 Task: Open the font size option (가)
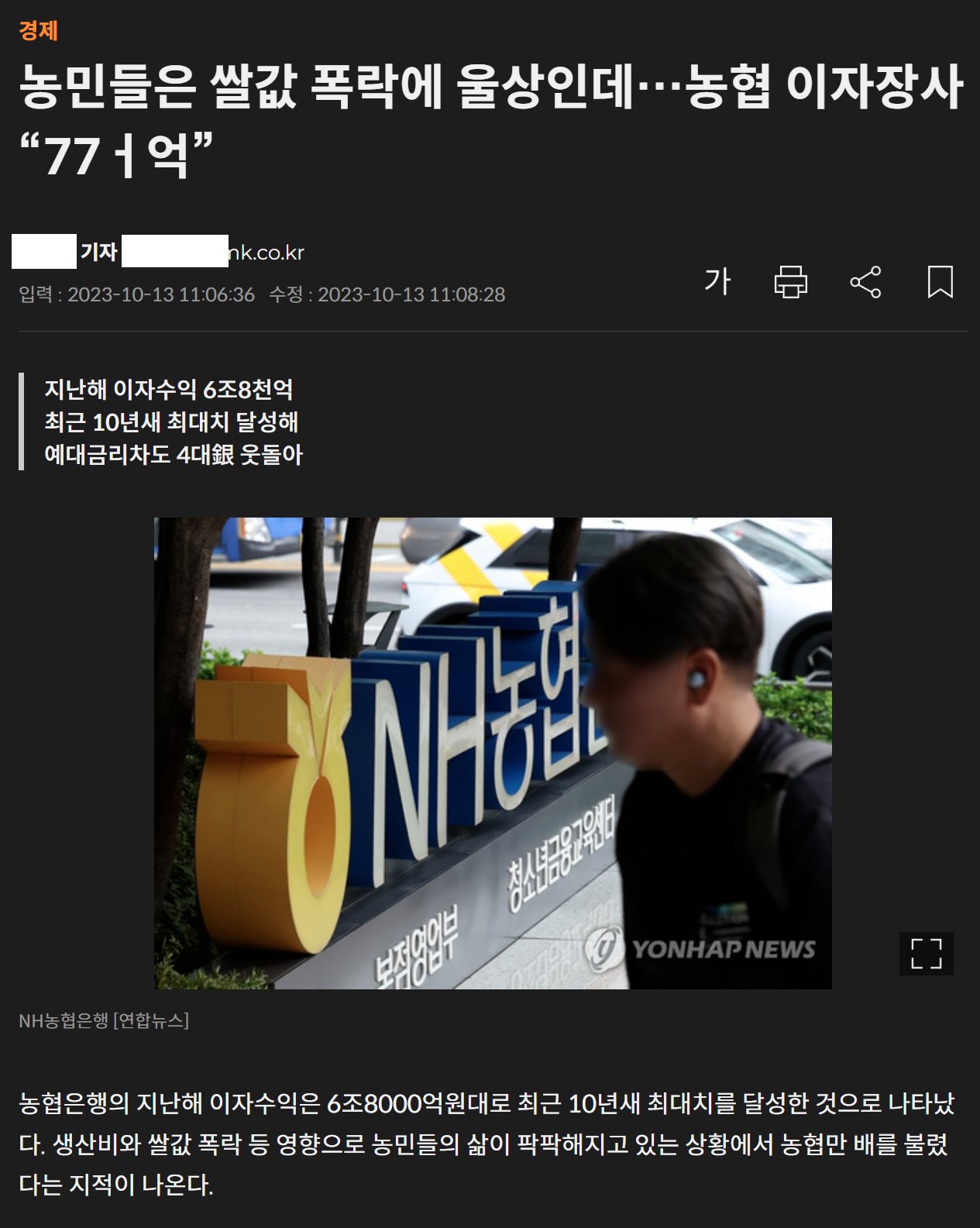coord(717,281)
